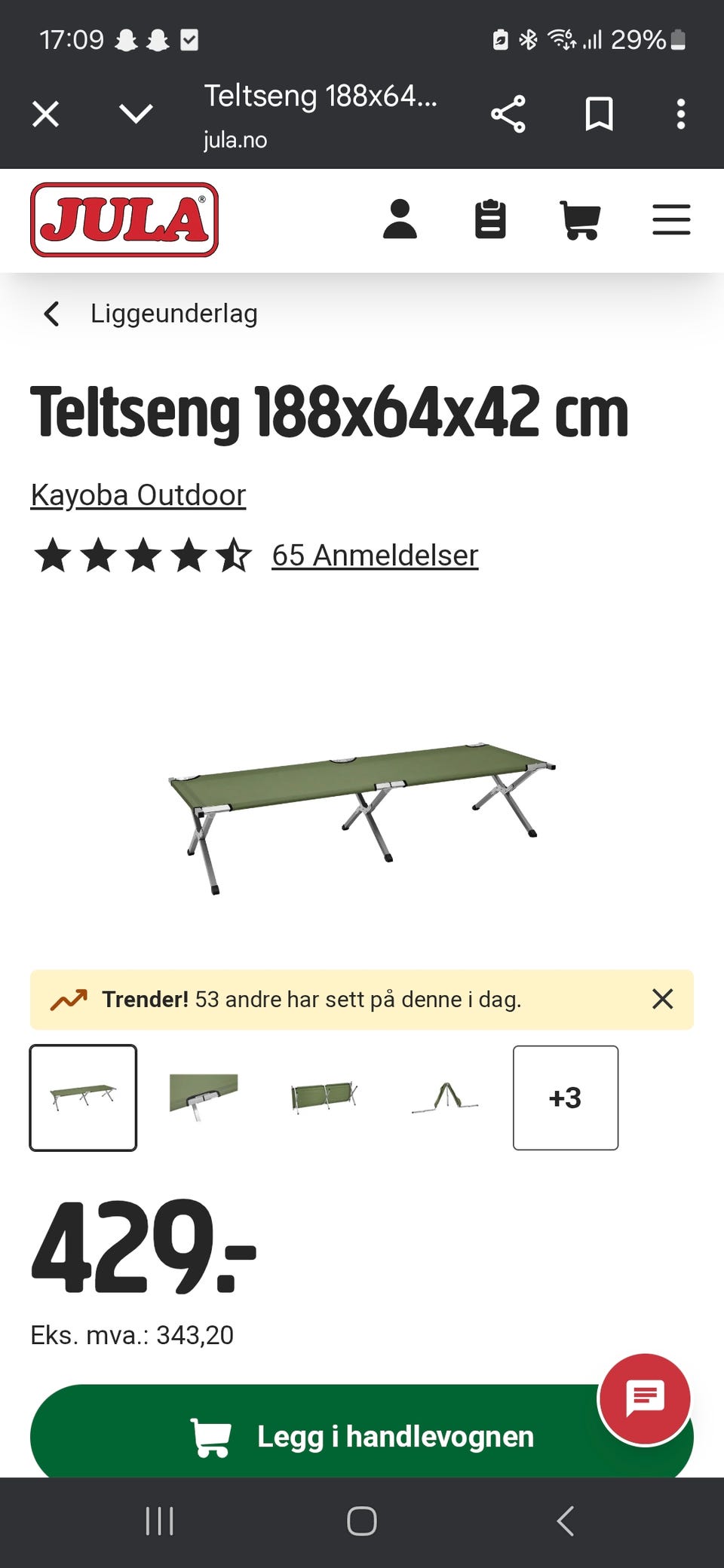Open the shopping list clipboard

coord(491,219)
